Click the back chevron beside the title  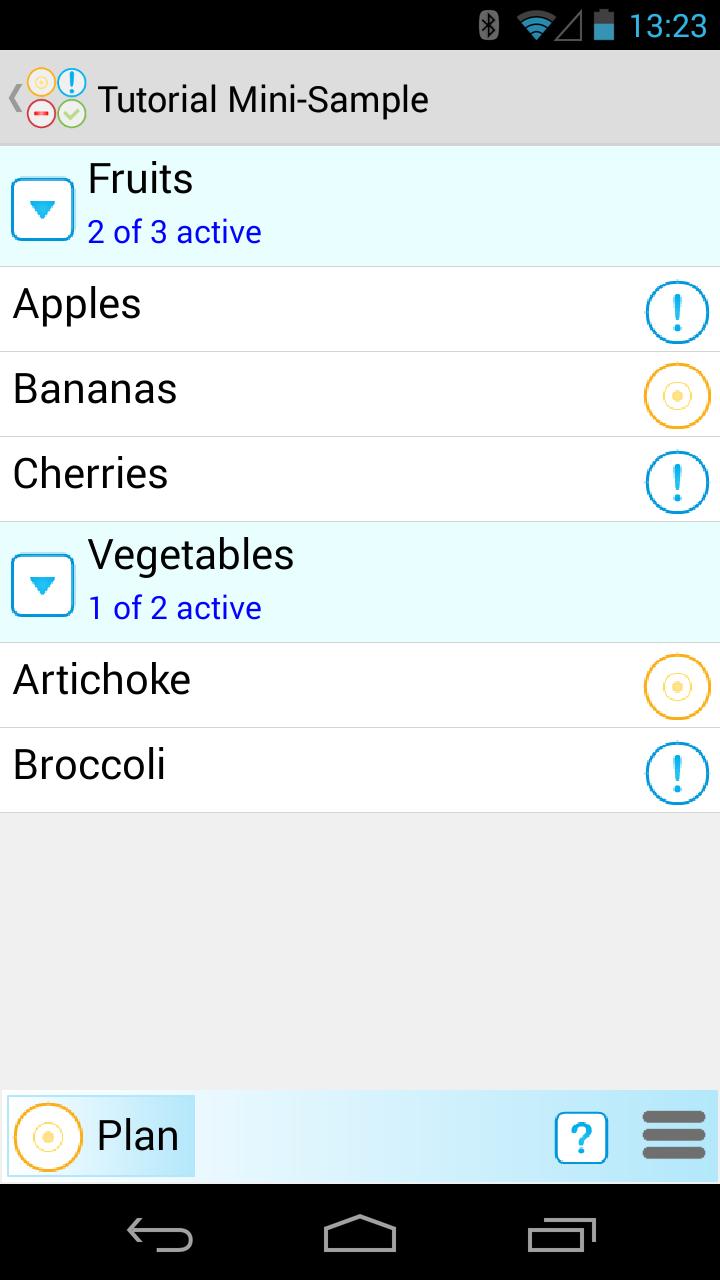(x=13, y=97)
